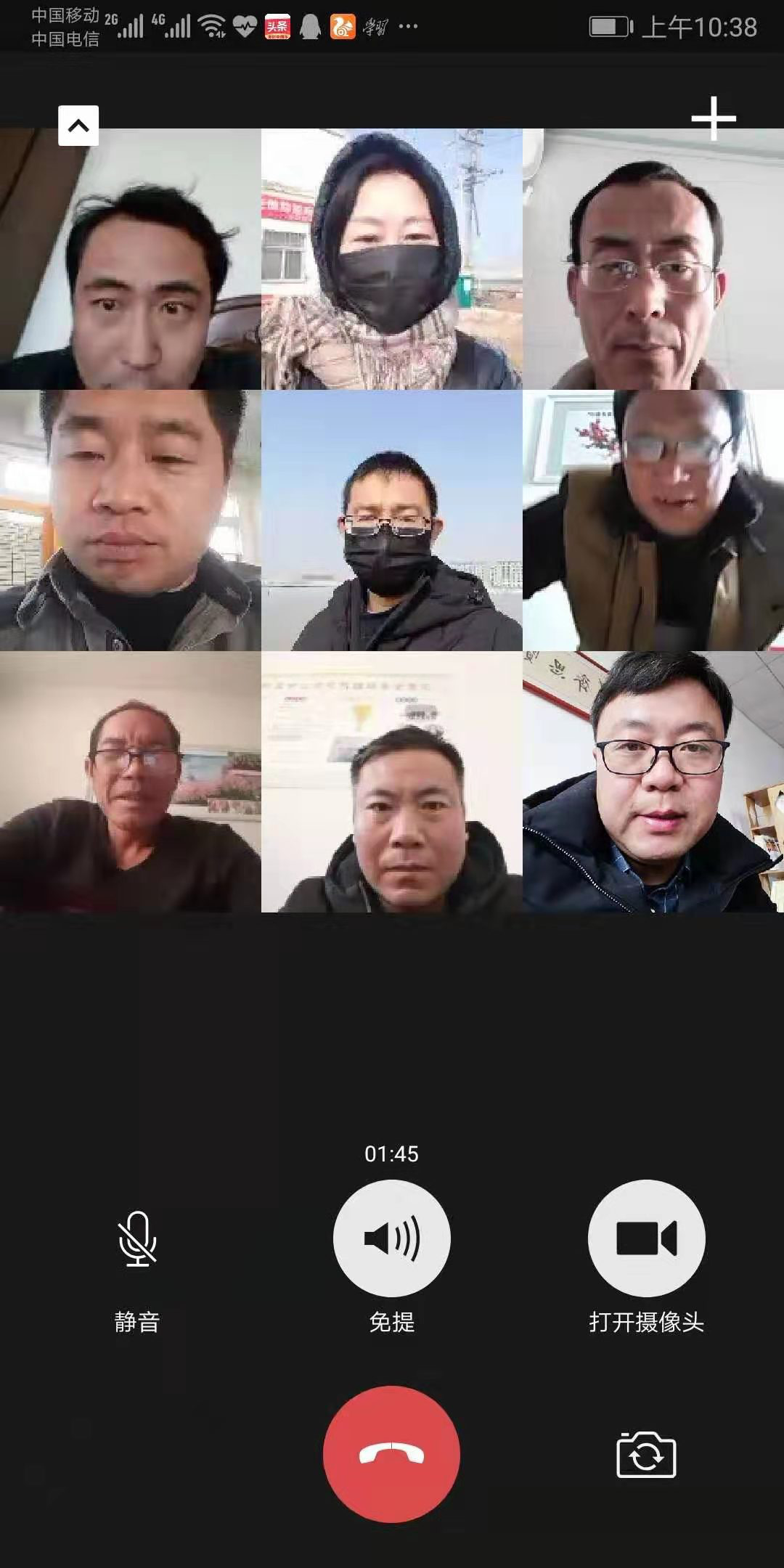Turn on the camera (打开摄像头)
The width and height of the screenshot is (784, 1568).
point(646,1238)
